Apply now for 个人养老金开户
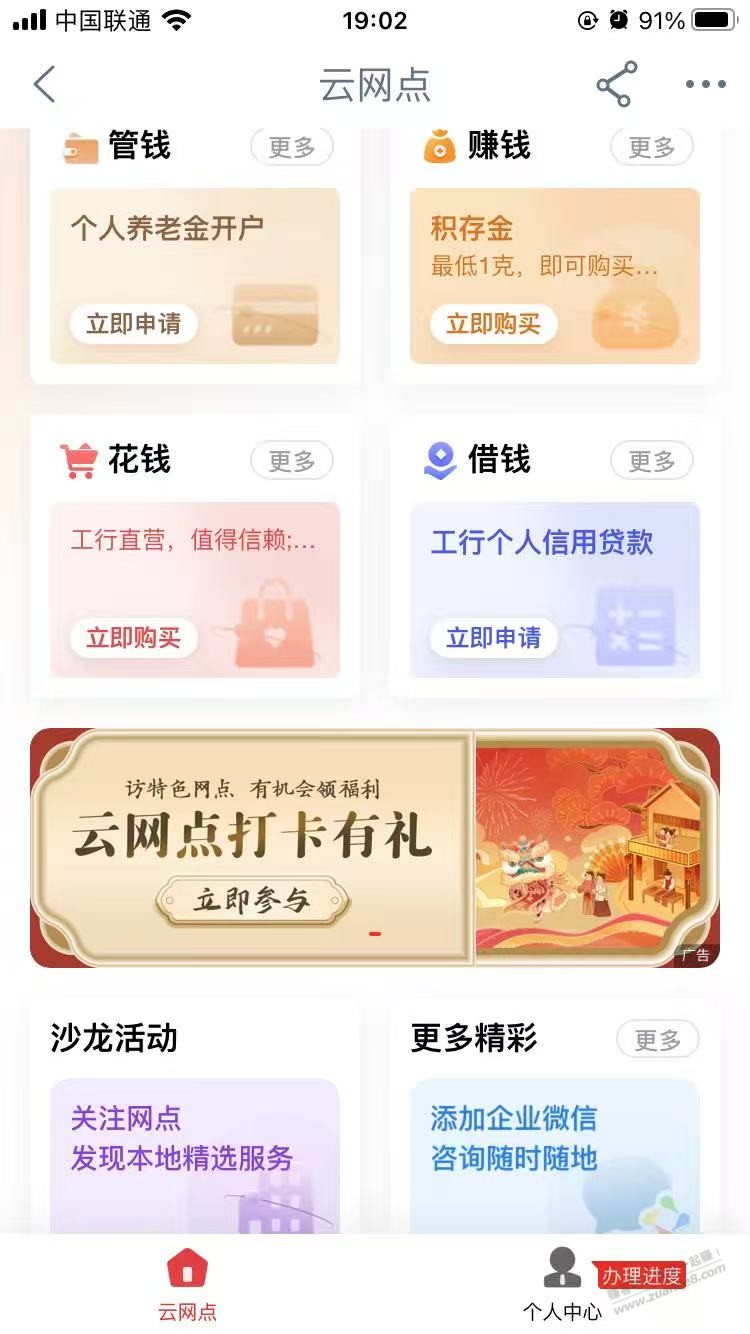This screenshot has width=750, height=1334. [x=133, y=324]
